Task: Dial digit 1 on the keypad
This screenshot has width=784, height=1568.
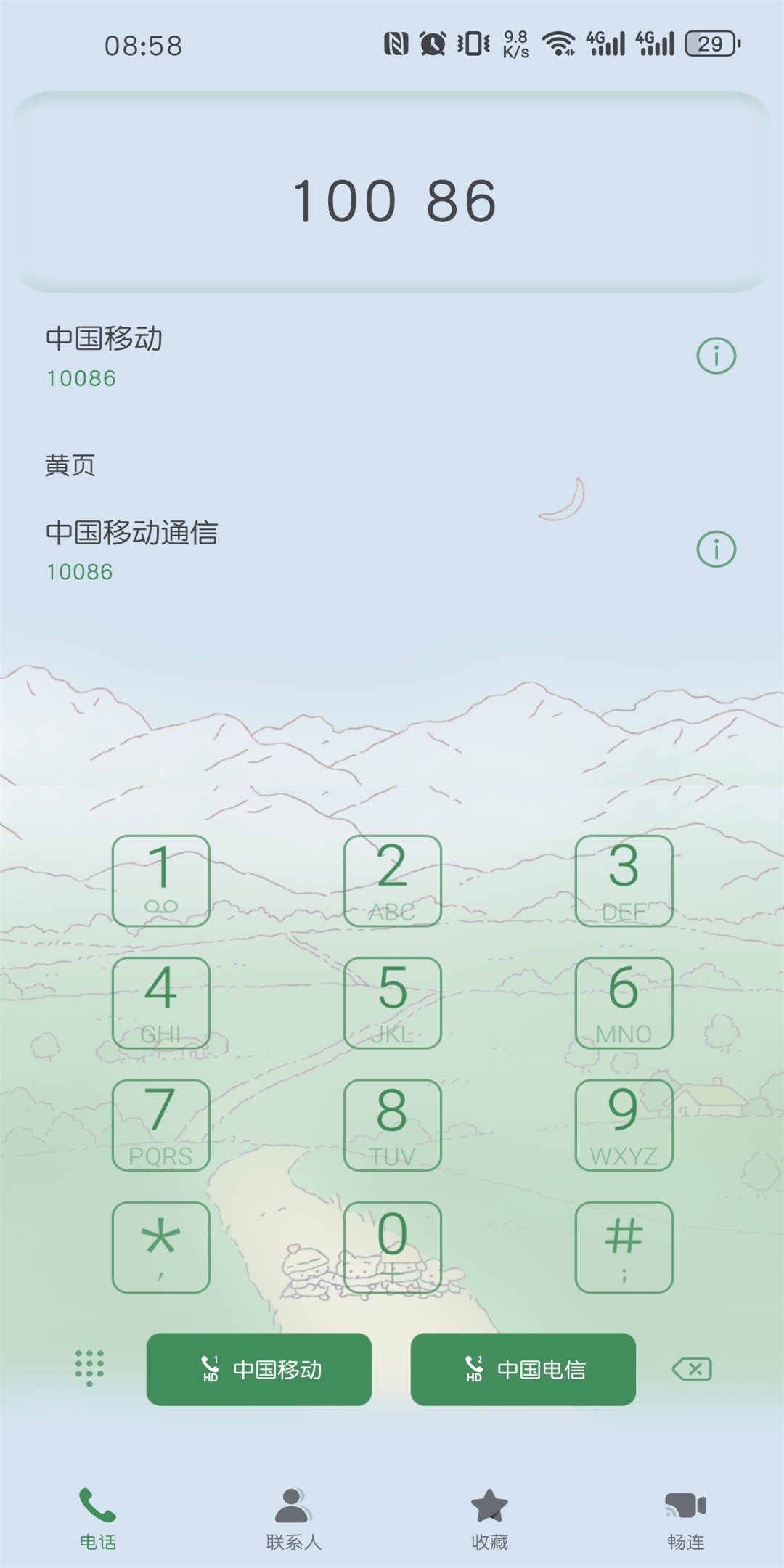Action: (x=161, y=881)
